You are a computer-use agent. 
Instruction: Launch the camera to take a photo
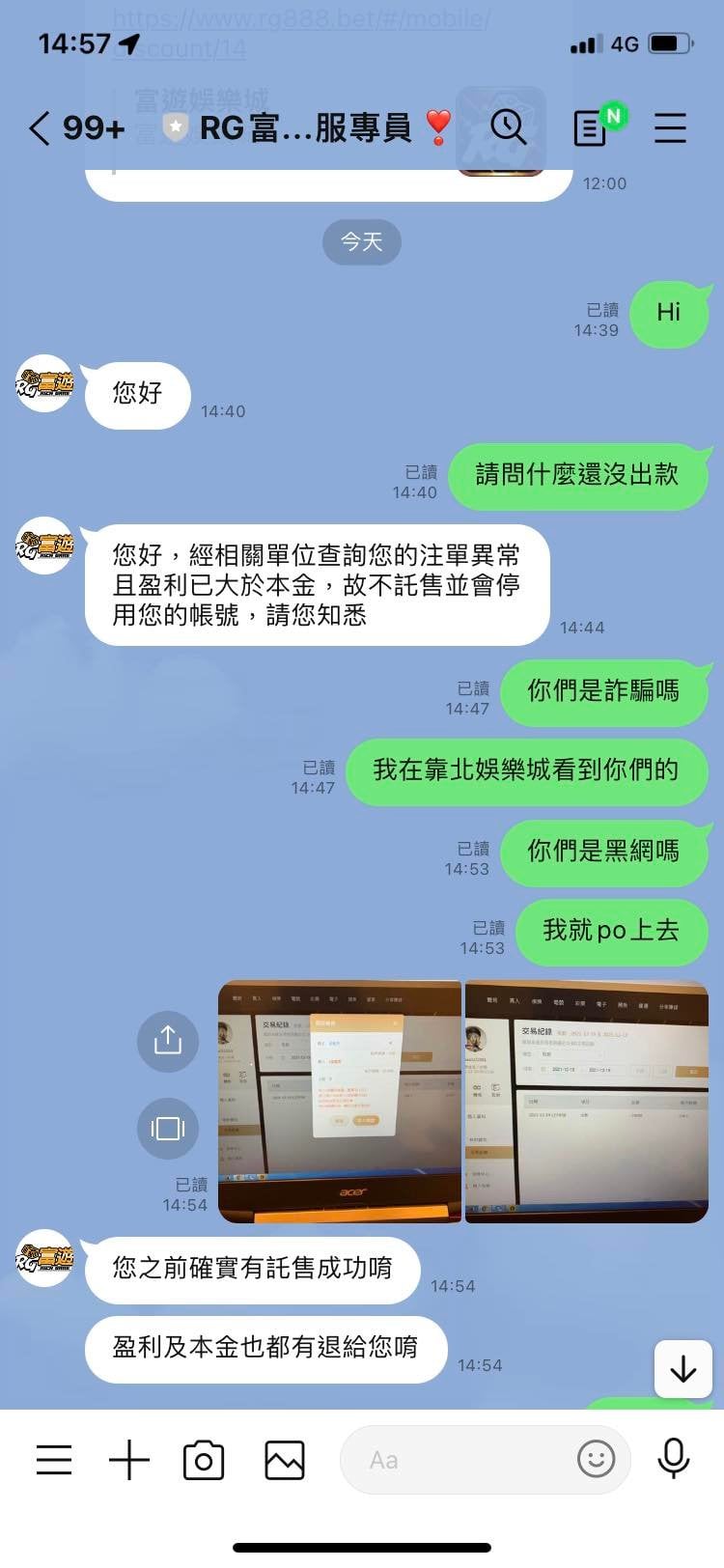point(204,1460)
